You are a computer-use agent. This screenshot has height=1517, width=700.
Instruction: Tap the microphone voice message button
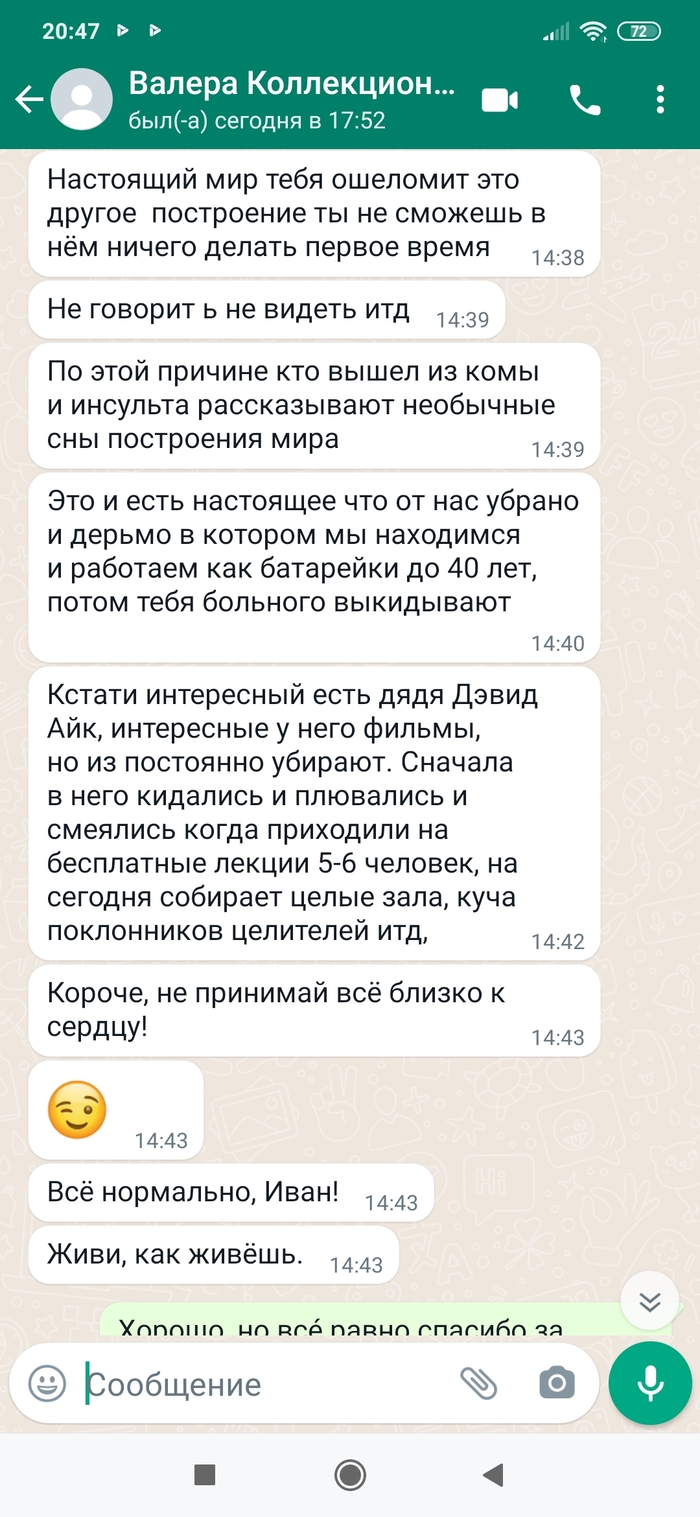pos(650,1383)
